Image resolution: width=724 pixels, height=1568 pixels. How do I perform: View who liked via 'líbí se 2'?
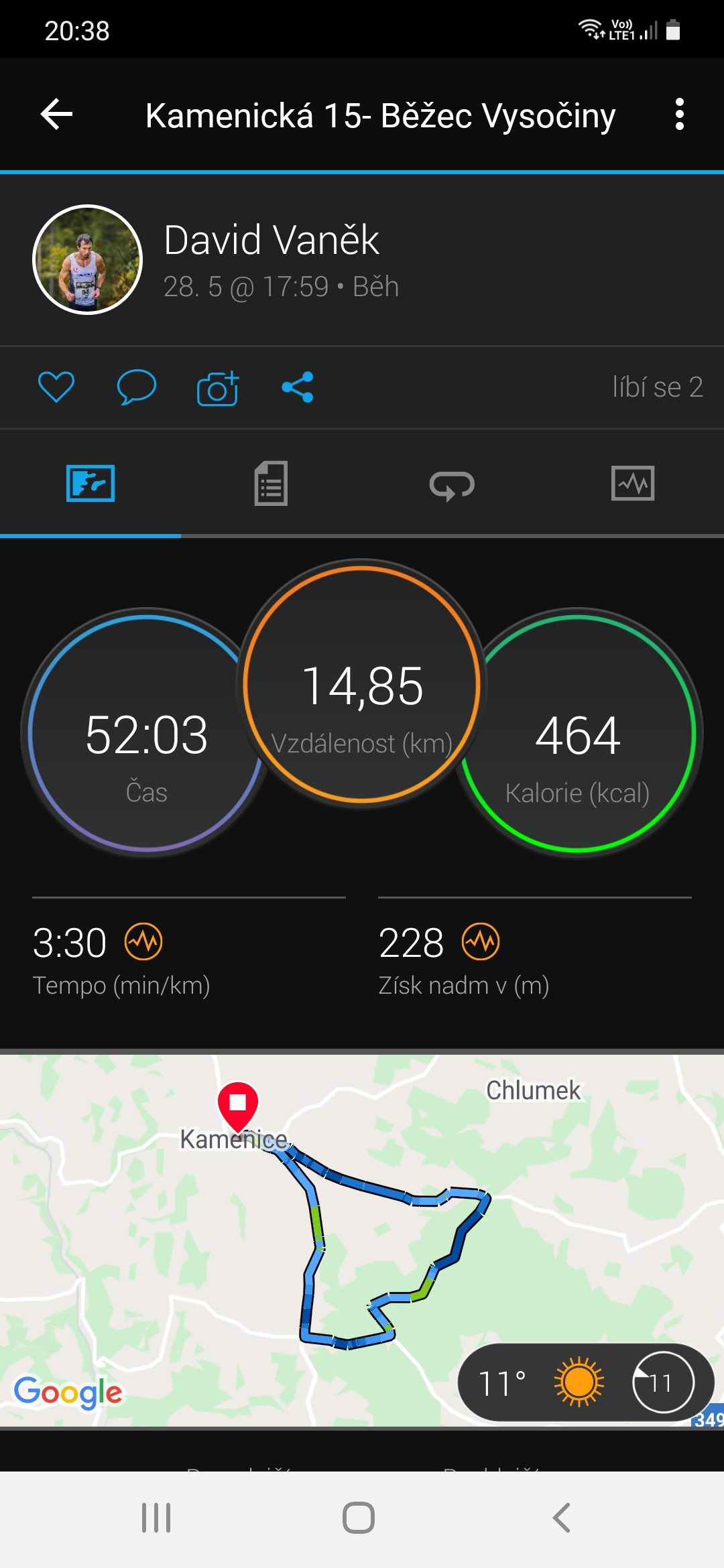pos(657,387)
